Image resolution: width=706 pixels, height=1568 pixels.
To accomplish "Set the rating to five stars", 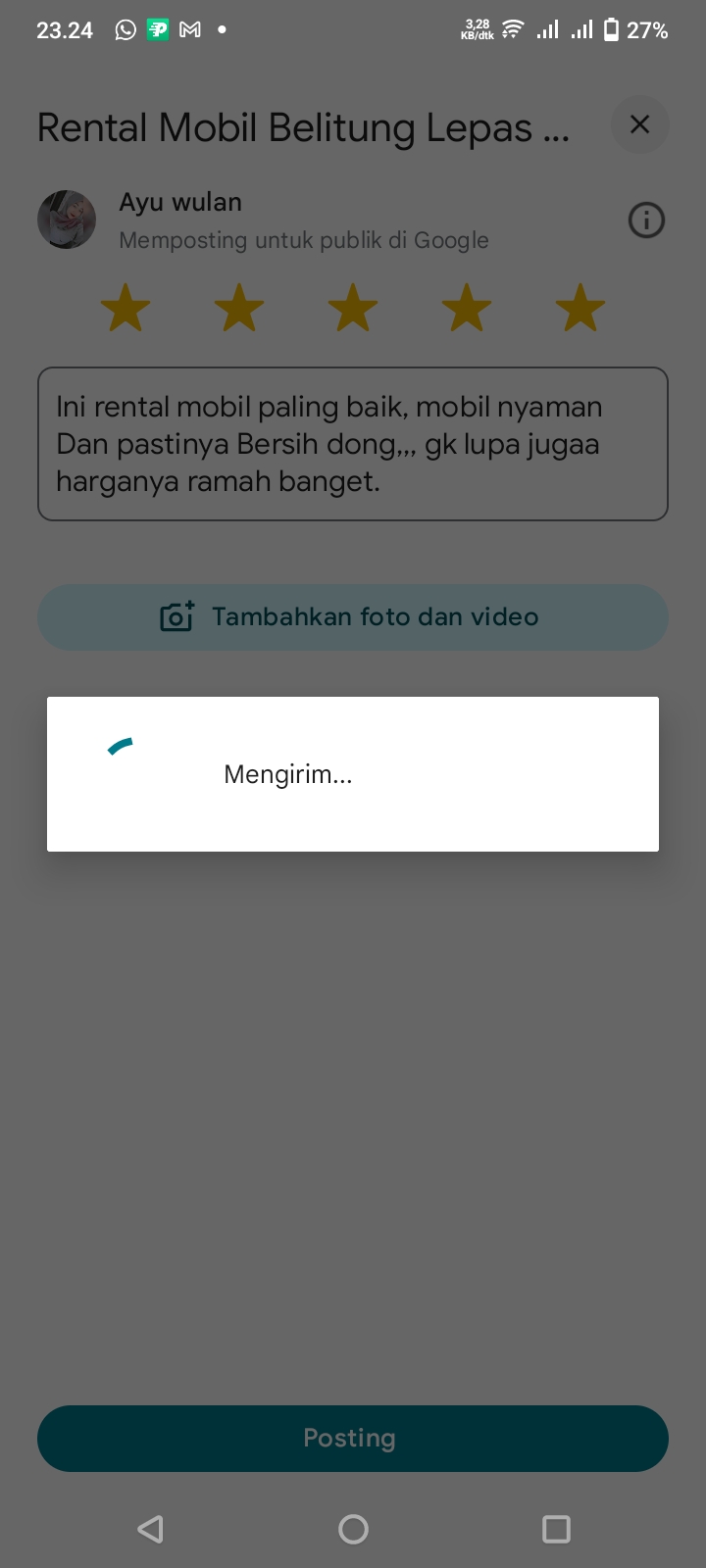I will point(580,308).
